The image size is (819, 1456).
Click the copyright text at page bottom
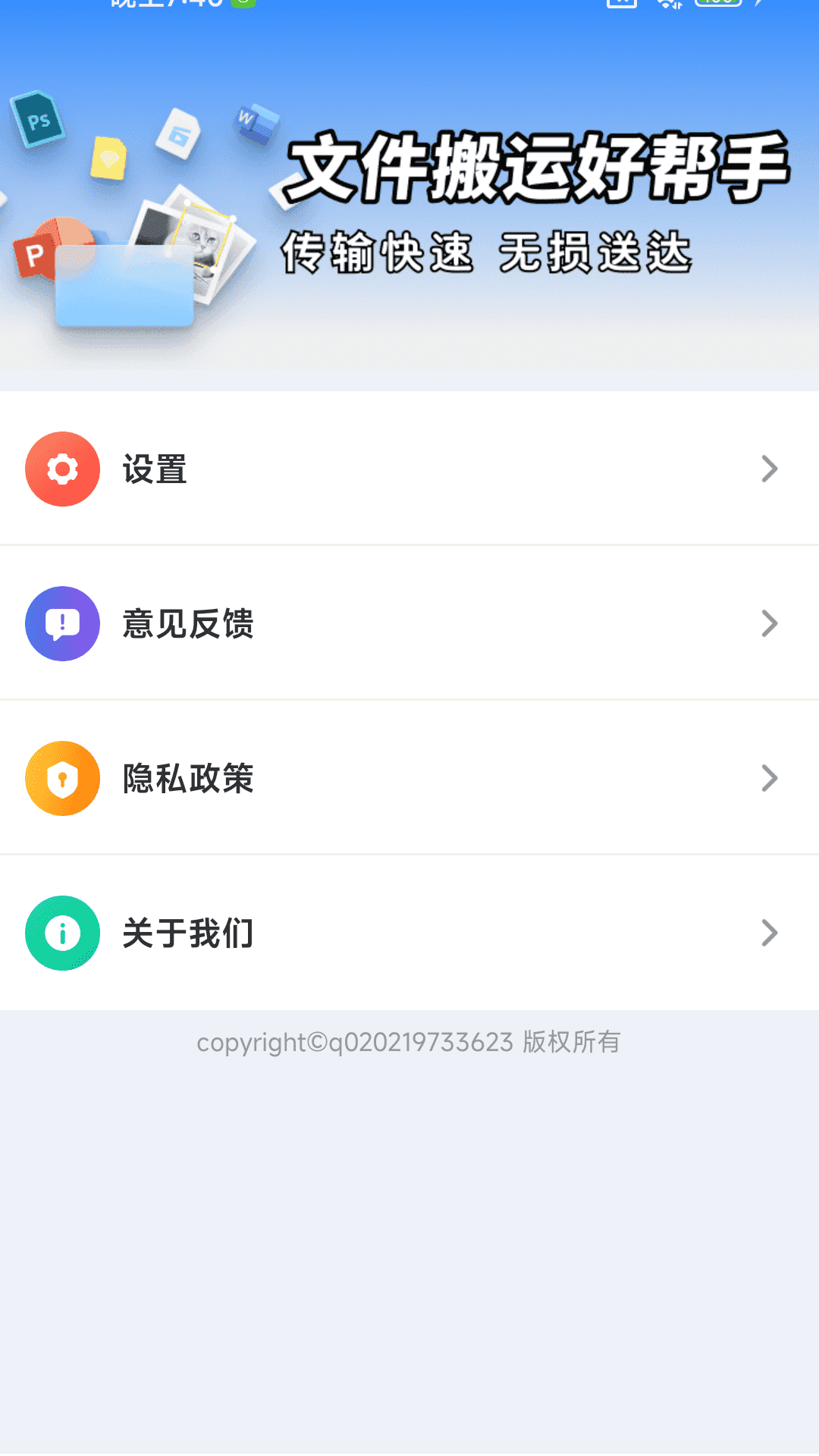click(409, 1043)
